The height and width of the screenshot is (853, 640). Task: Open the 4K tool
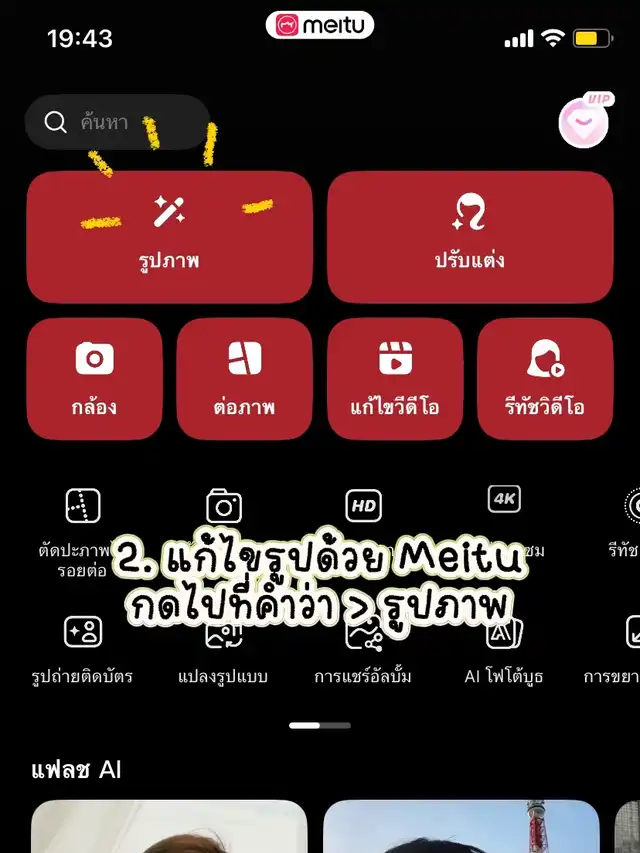(x=504, y=499)
